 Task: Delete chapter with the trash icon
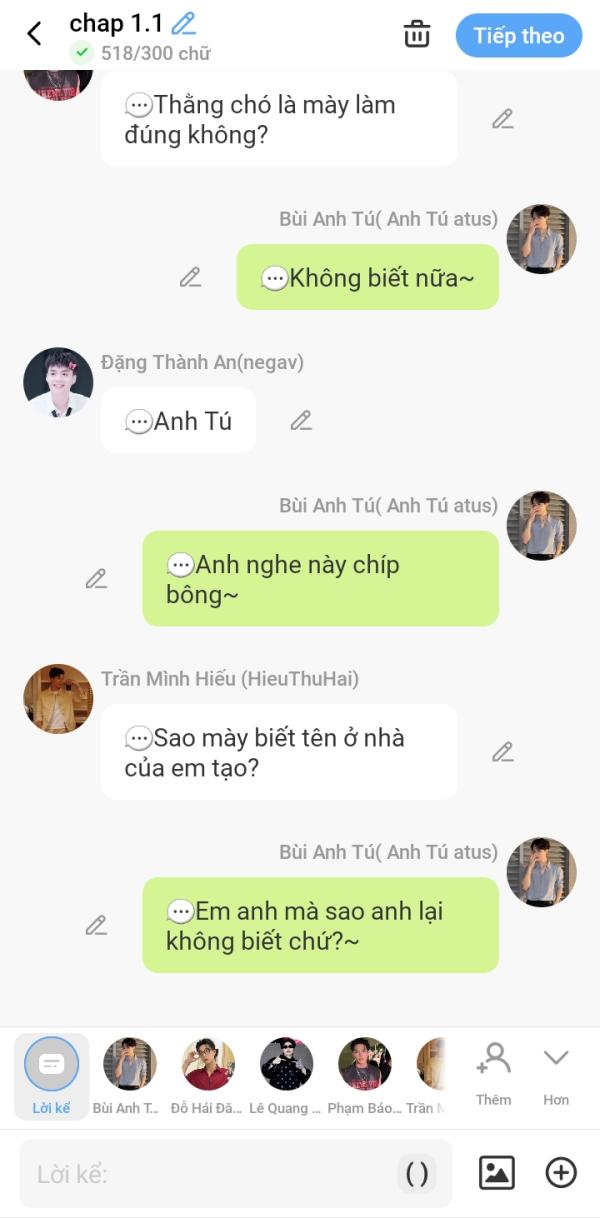tap(416, 34)
